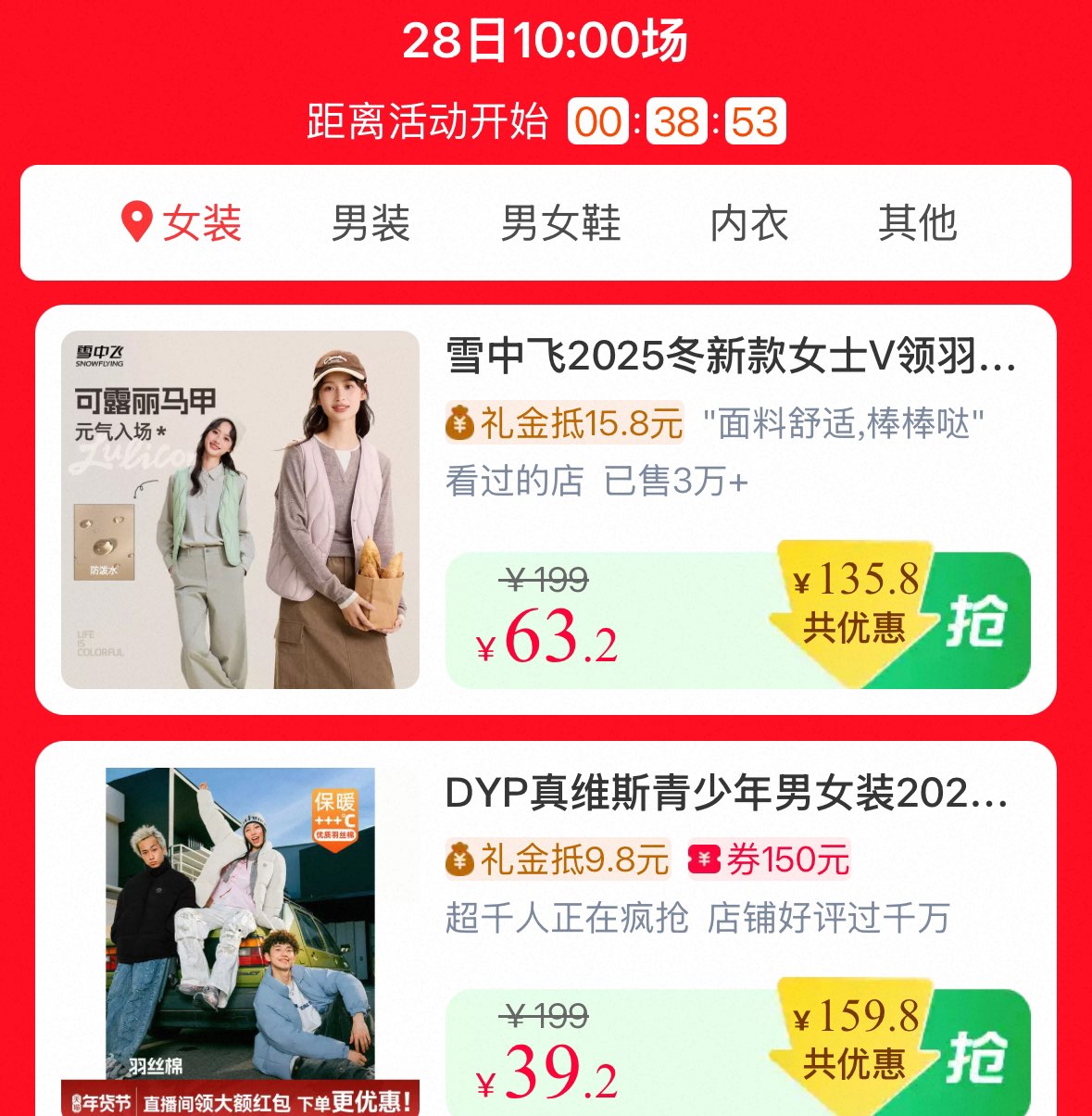Viewport: 1092px width, 1116px height.
Task: Switch to the 男女鞋 tab
Action: pyautogui.click(x=560, y=223)
